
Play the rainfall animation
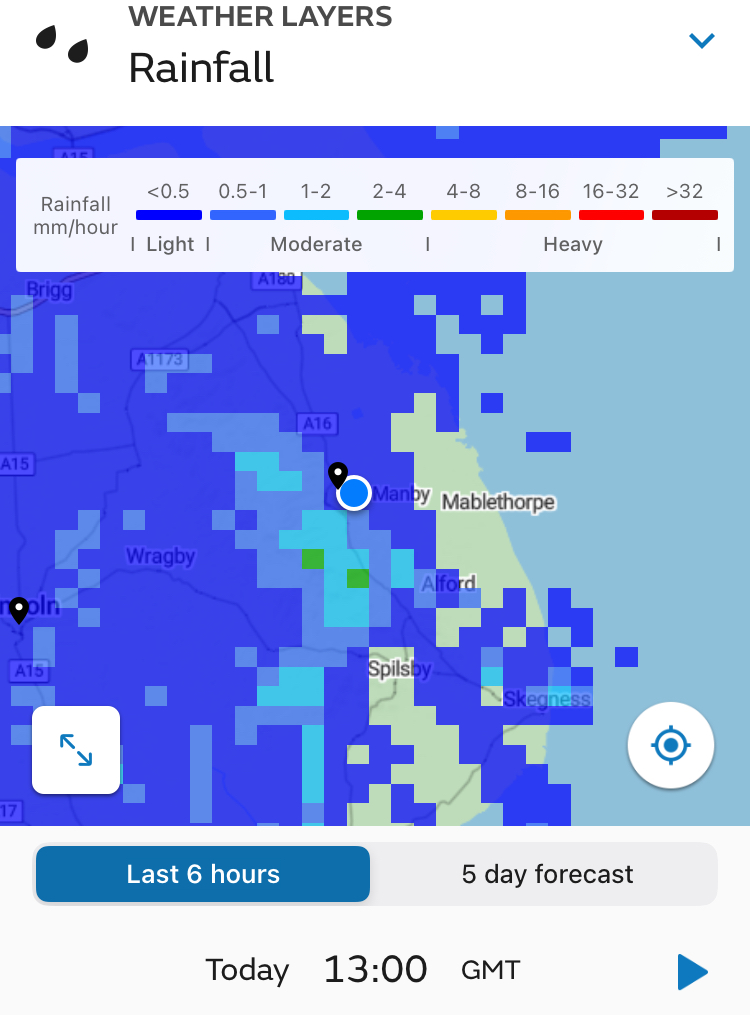pos(692,971)
